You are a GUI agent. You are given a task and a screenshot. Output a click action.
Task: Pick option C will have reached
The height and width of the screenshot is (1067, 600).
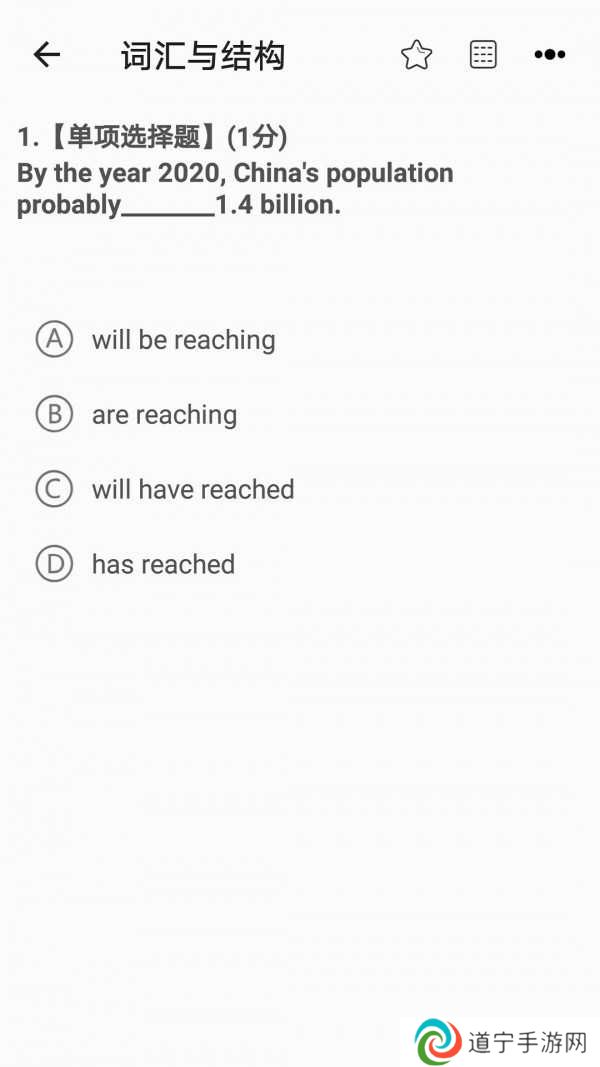click(165, 489)
